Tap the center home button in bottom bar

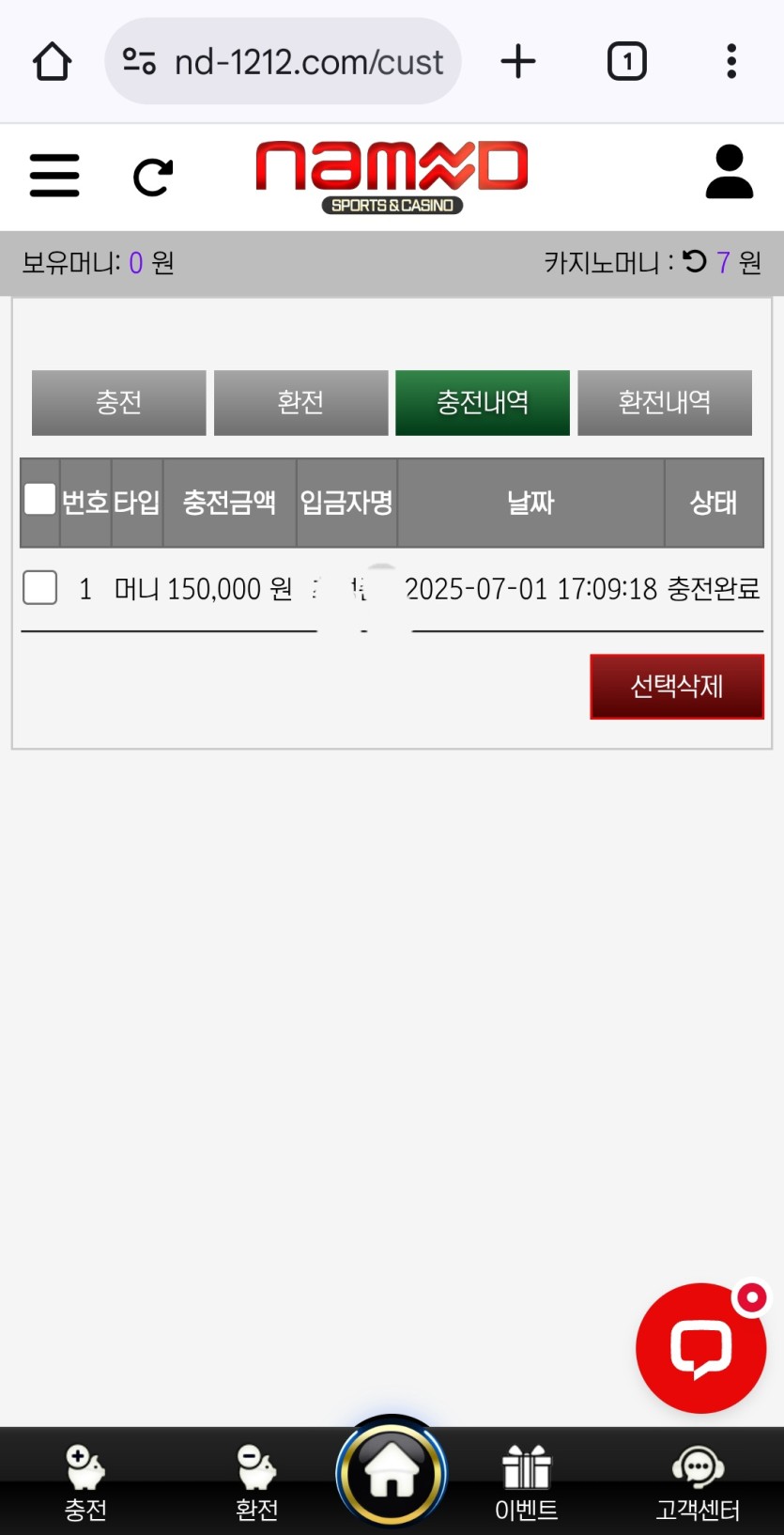(x=392, y=1473)
